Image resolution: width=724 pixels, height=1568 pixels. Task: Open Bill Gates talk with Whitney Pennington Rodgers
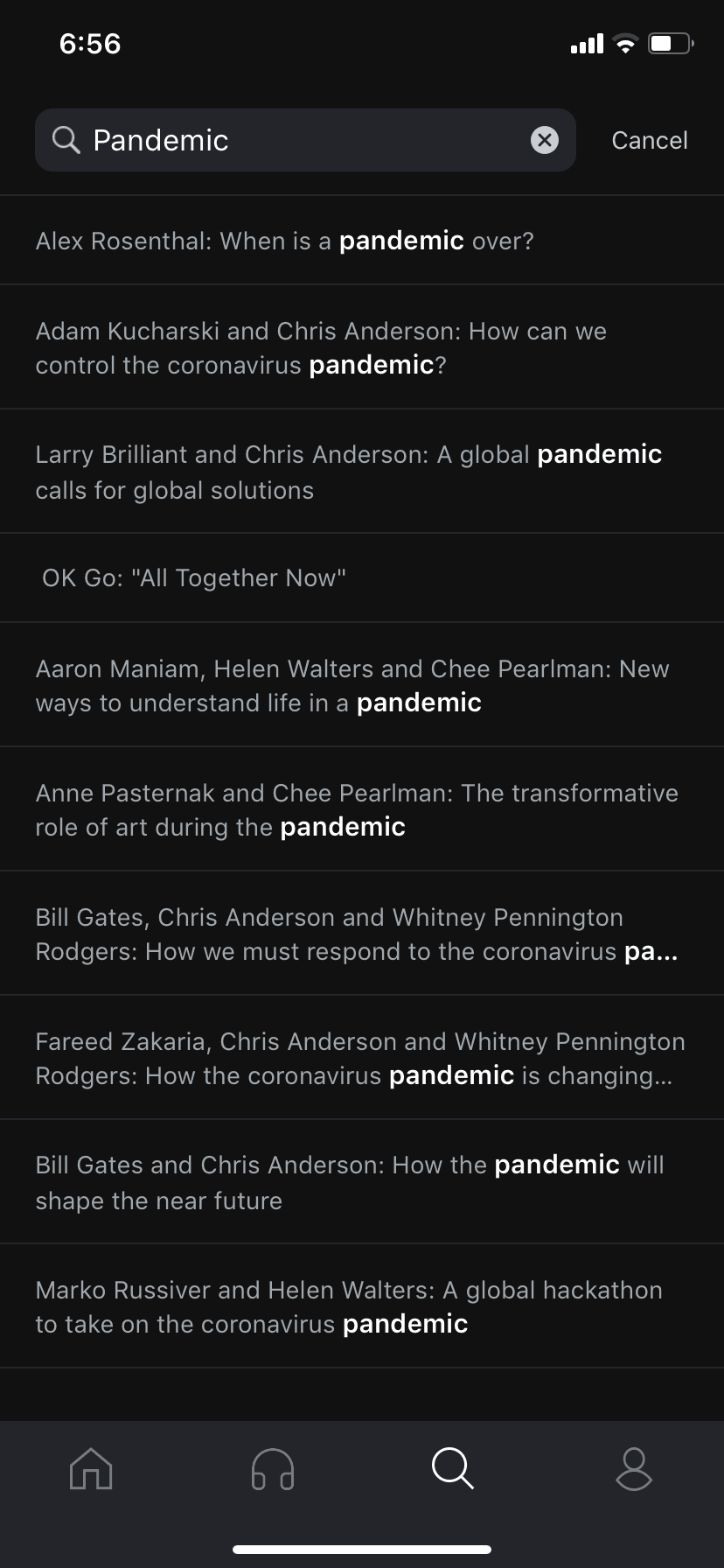pyautogui.click(x=362, y=934)
